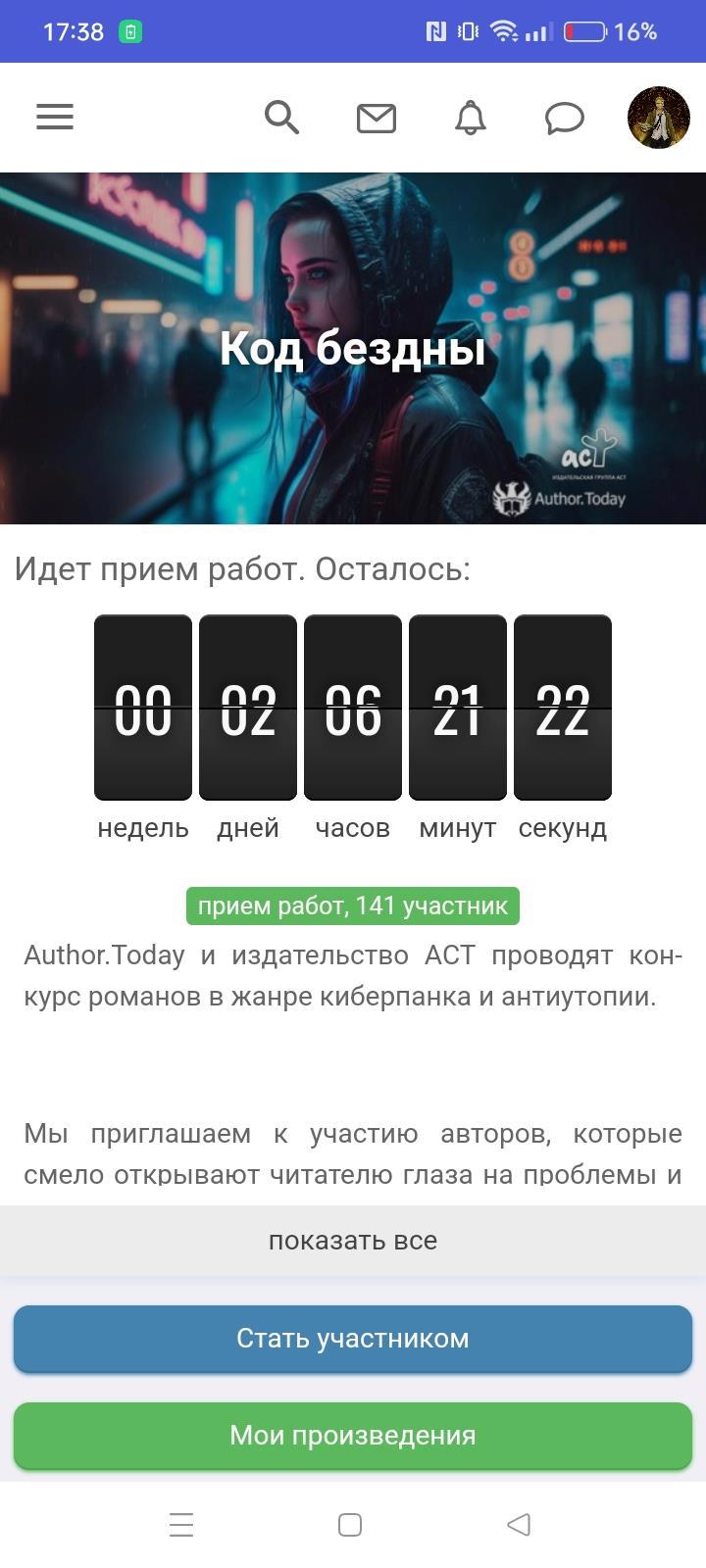Open the messages envelope
Image resolution: width=706 pixels, height=1568 pixels.
tap(376, 119)
